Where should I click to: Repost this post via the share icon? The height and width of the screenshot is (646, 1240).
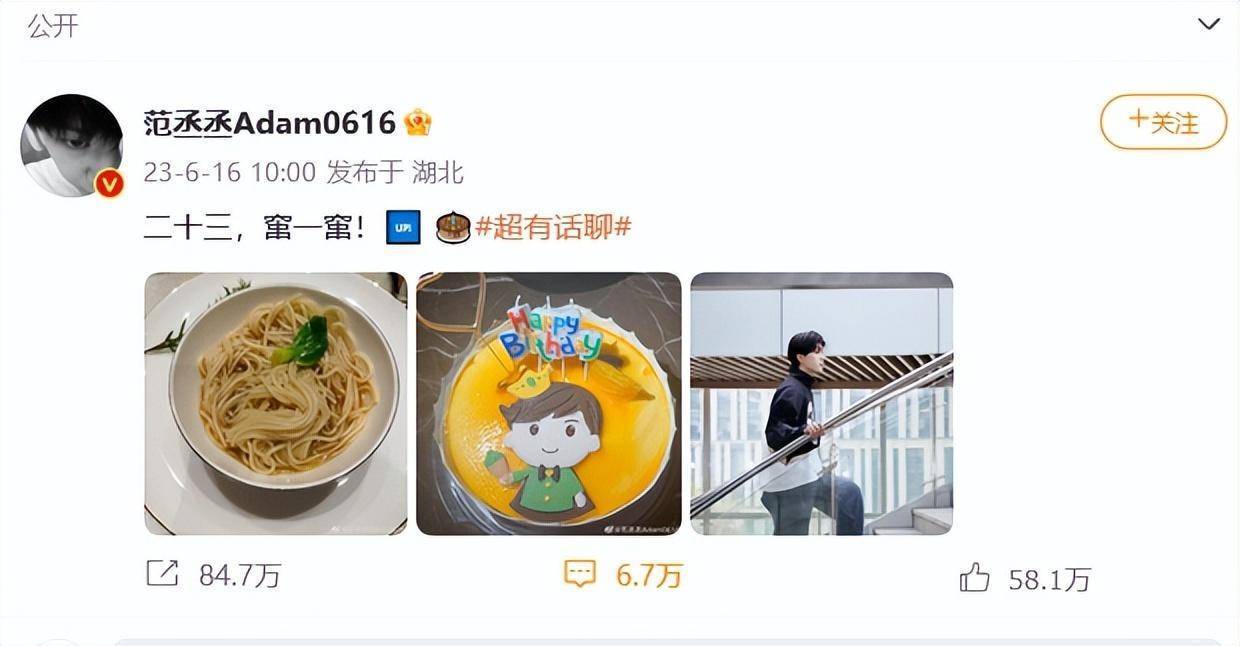162,573
